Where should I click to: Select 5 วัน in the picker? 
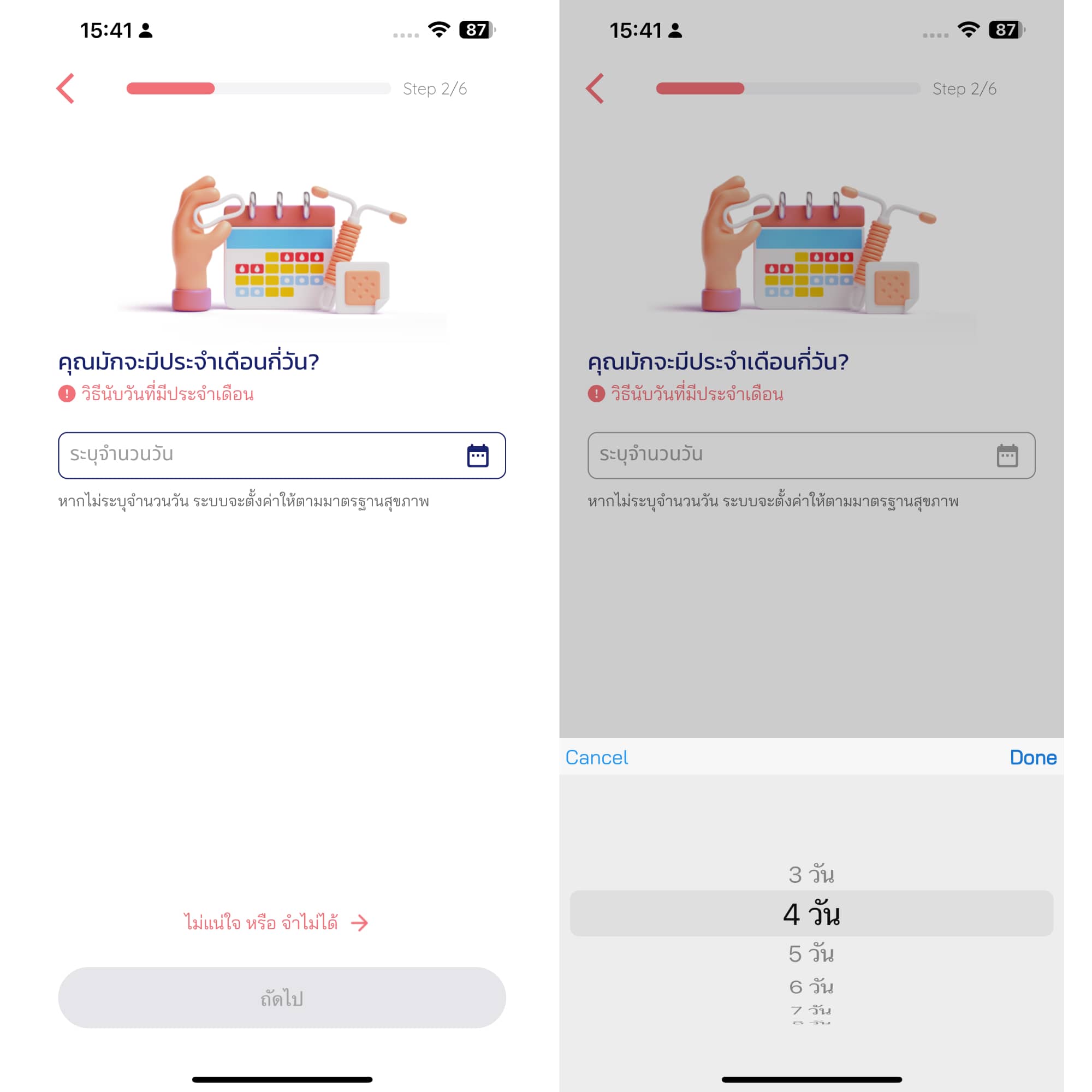pyautogui.click(x=811, y=953)
